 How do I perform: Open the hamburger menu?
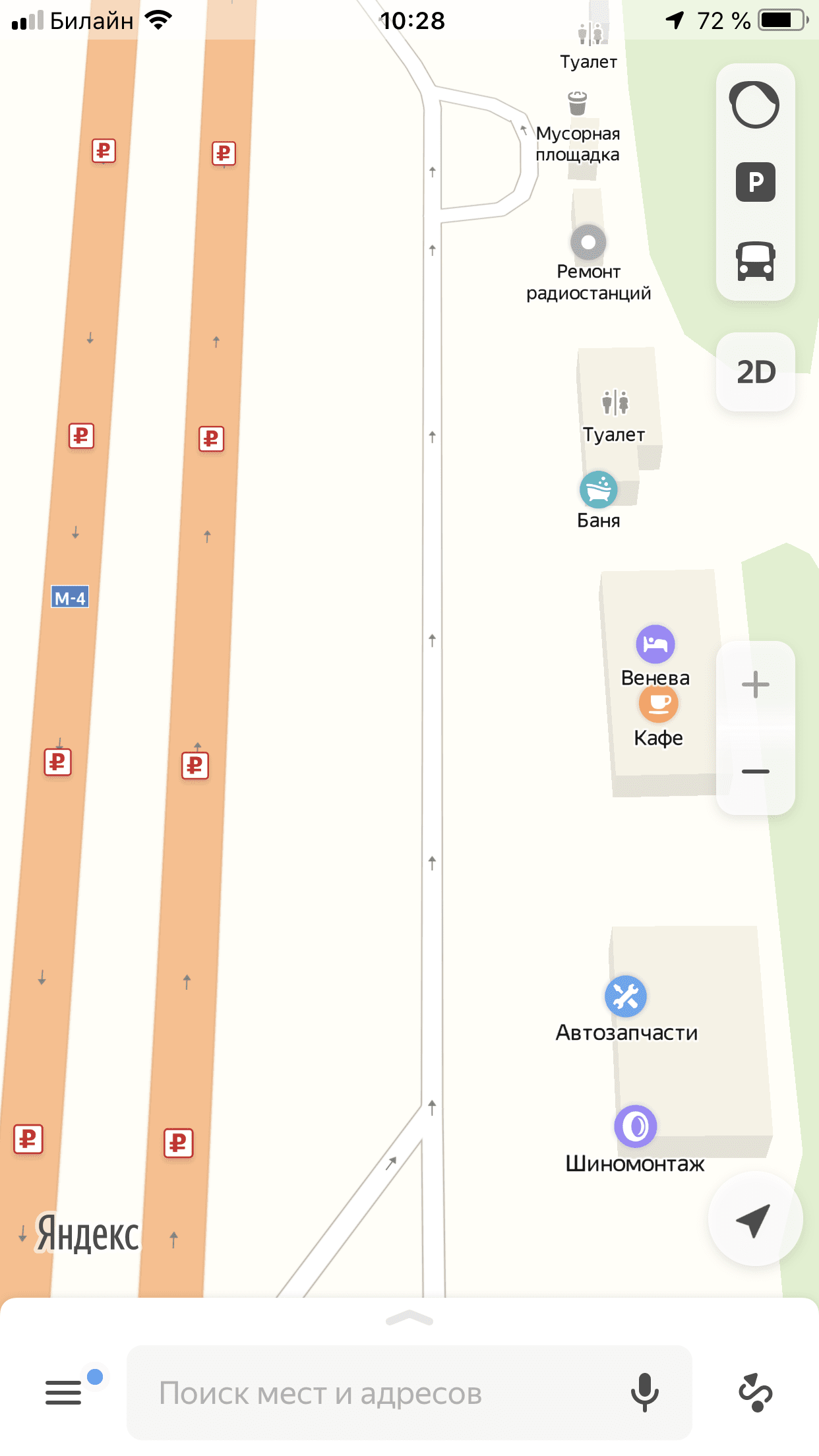pyautogui.click(x=63, y=1392)
